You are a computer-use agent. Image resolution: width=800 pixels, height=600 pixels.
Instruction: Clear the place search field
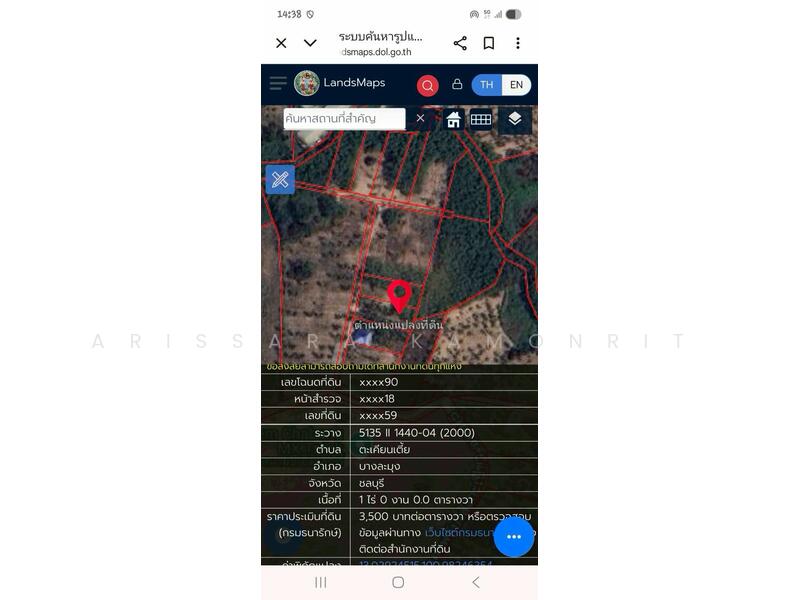[x=420, y=118]
